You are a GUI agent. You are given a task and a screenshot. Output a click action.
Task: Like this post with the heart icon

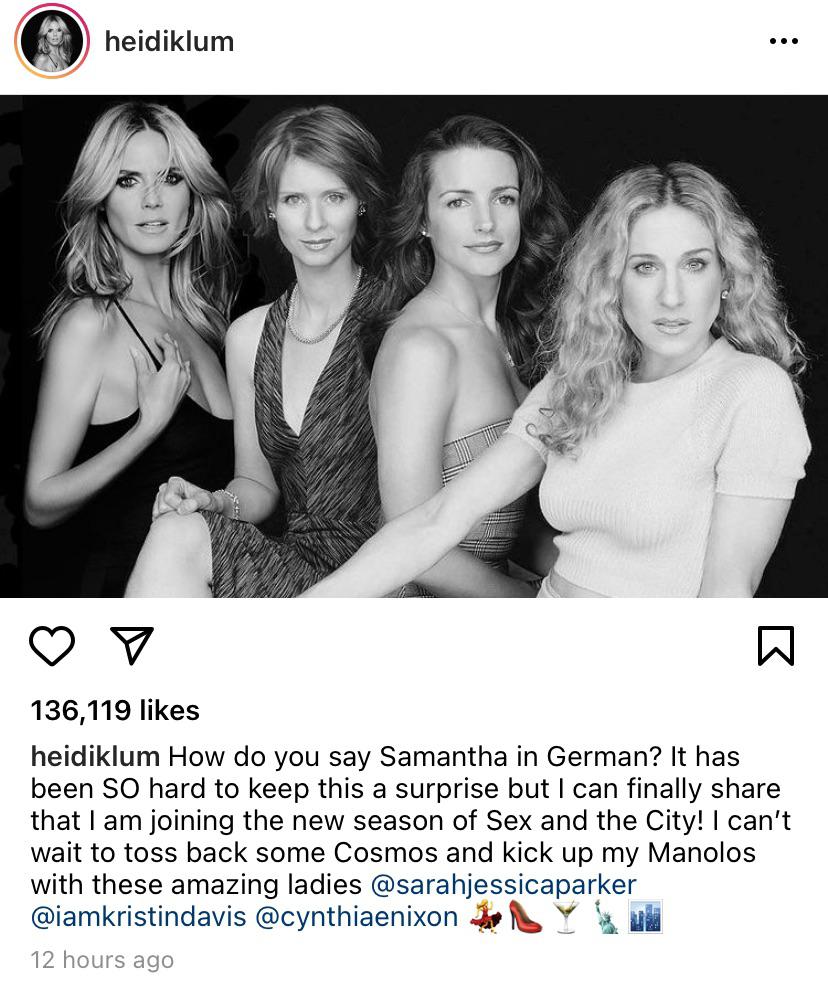tap(52, 646)
